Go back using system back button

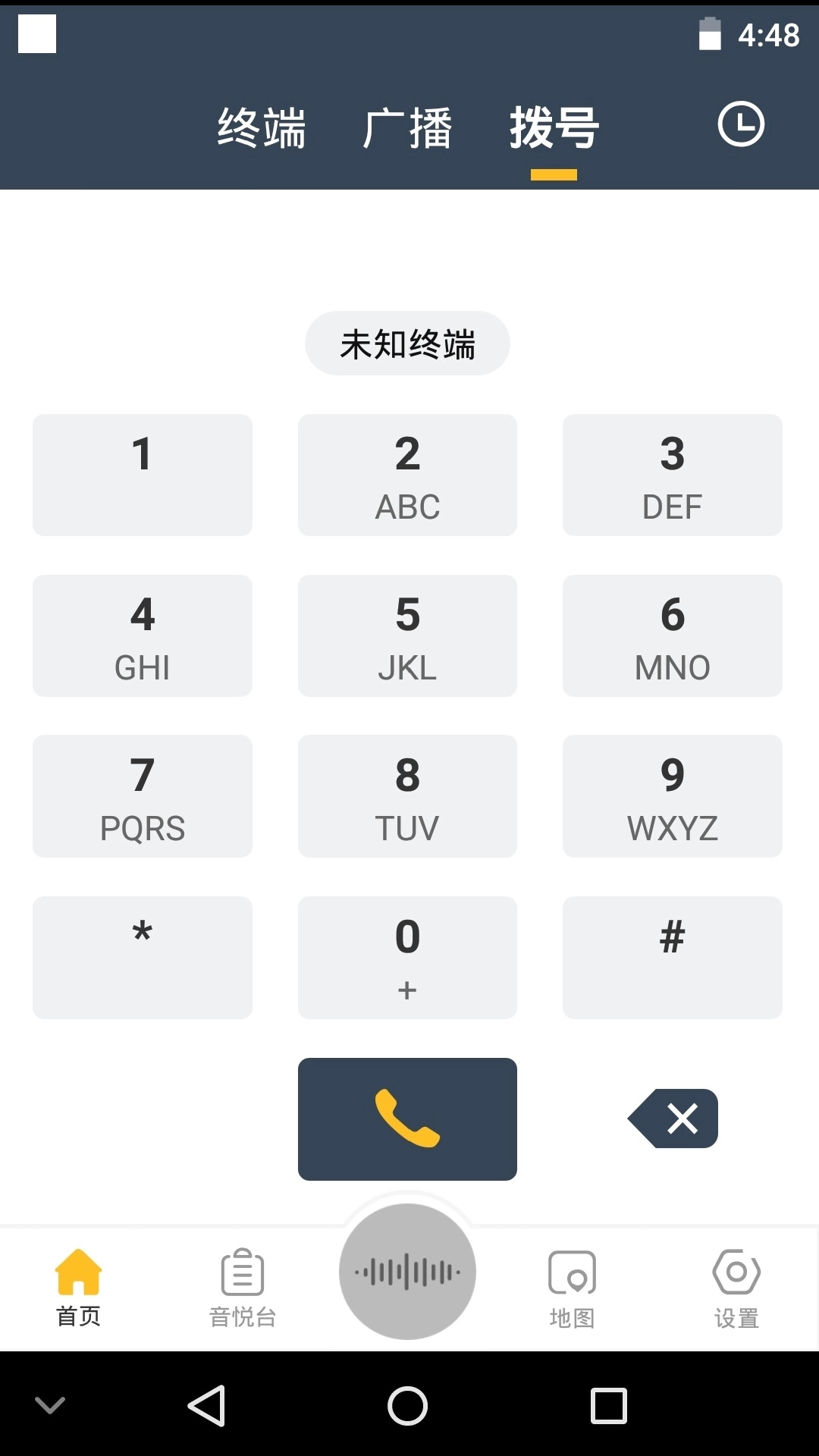click(206, 1406)
